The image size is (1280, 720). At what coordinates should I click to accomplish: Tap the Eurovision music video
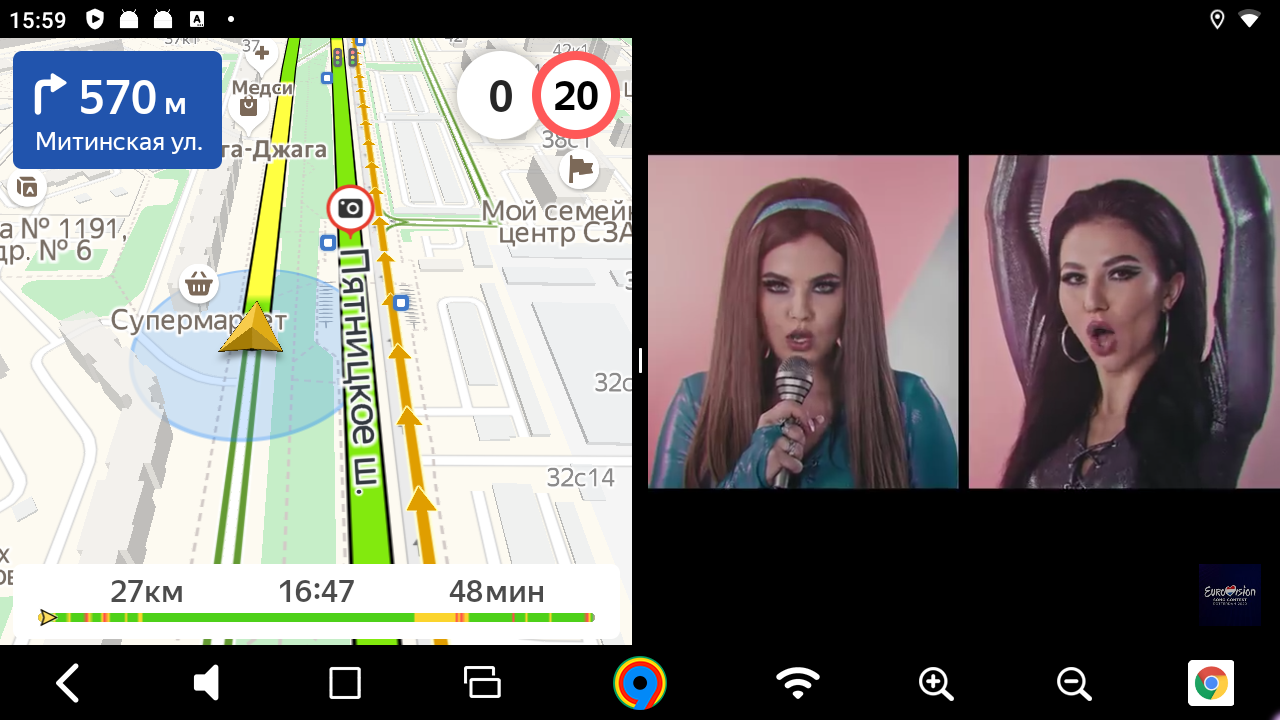(x=963, y=322)
